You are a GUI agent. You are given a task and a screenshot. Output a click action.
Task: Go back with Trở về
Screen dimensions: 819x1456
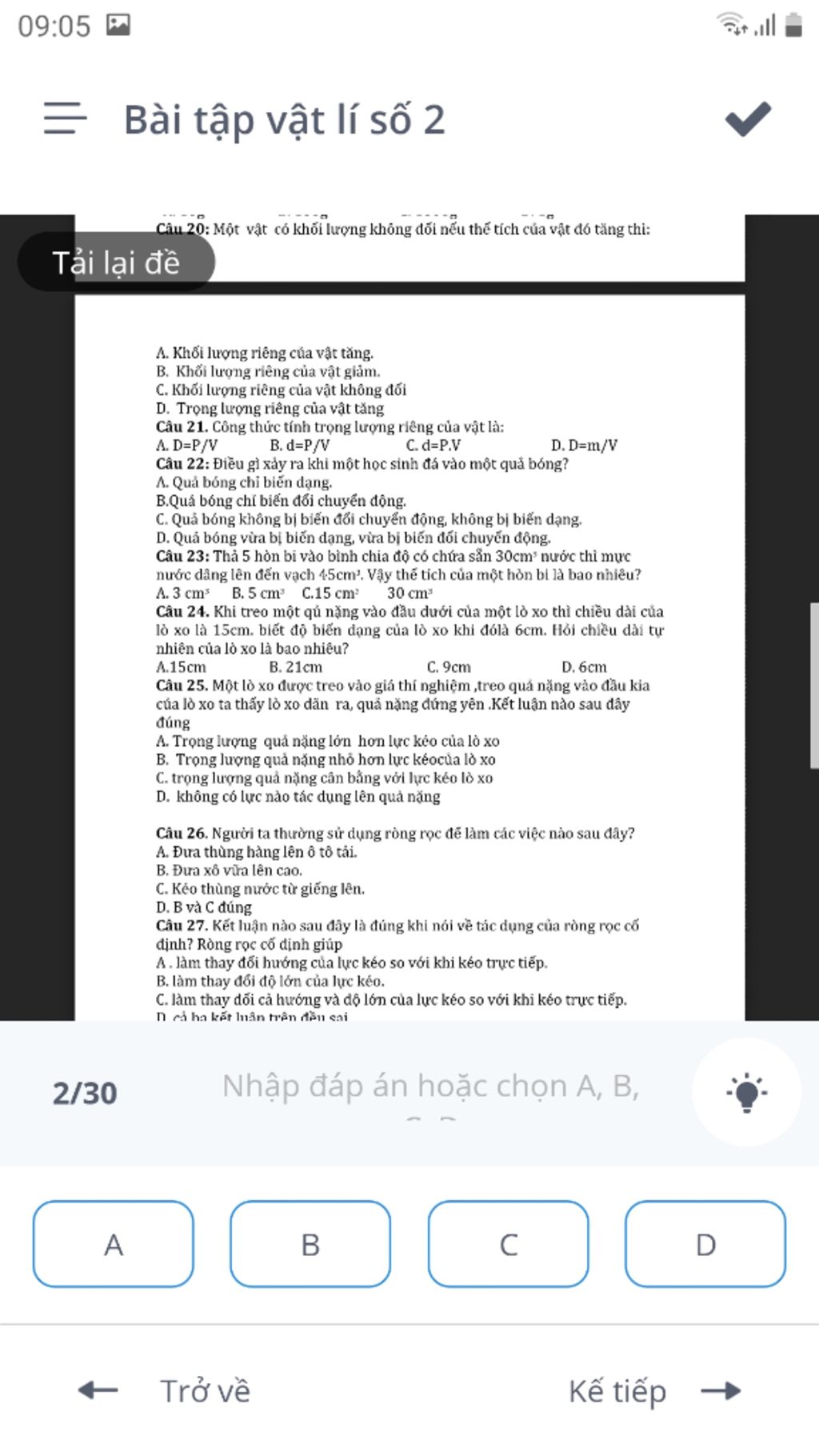point(165,1391)
